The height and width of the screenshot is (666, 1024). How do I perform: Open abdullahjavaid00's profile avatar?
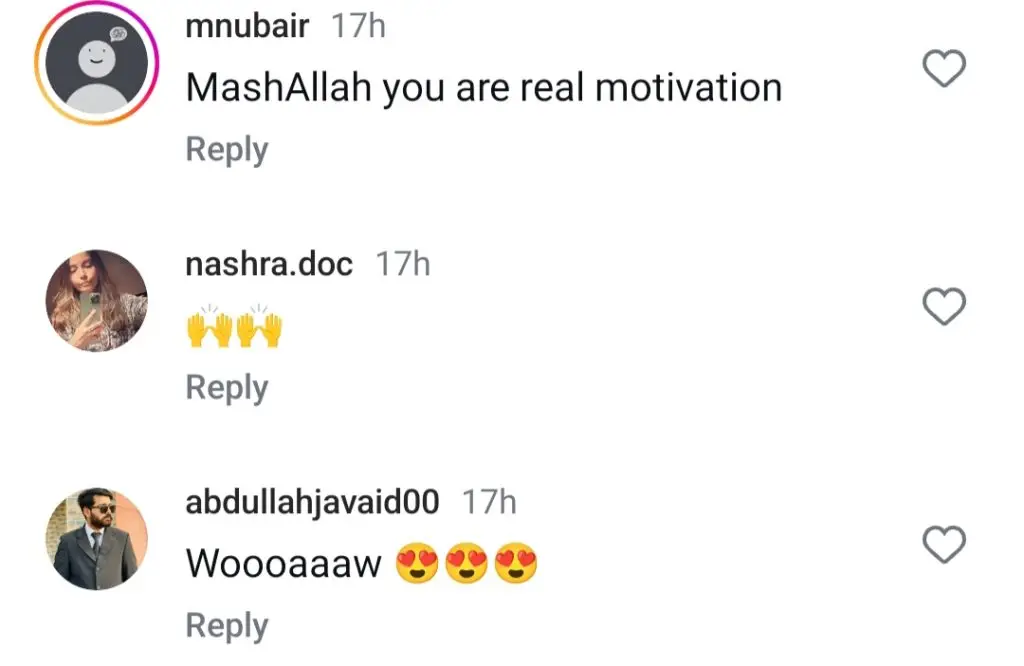[97, 539]
